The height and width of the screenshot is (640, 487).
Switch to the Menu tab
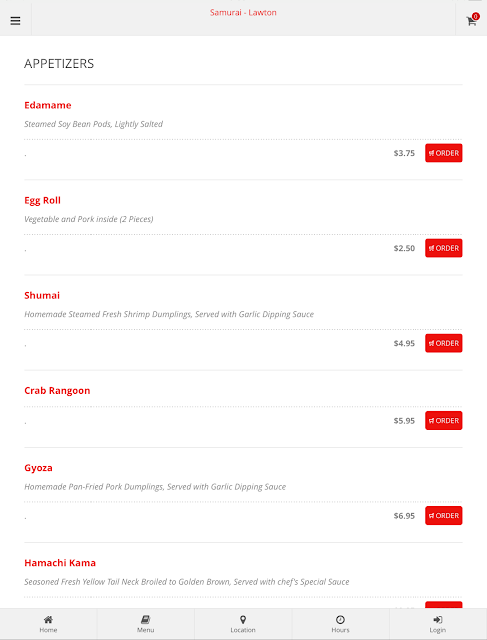(x=145, y=624)
